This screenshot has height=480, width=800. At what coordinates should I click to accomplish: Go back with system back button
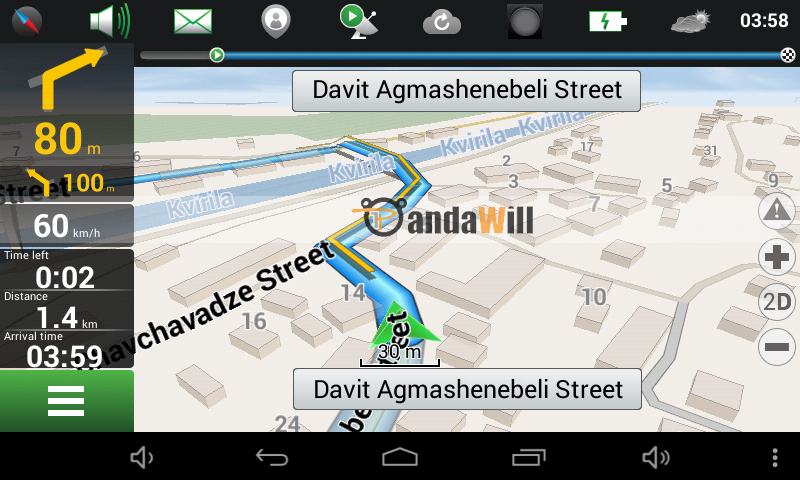point(271,457)
